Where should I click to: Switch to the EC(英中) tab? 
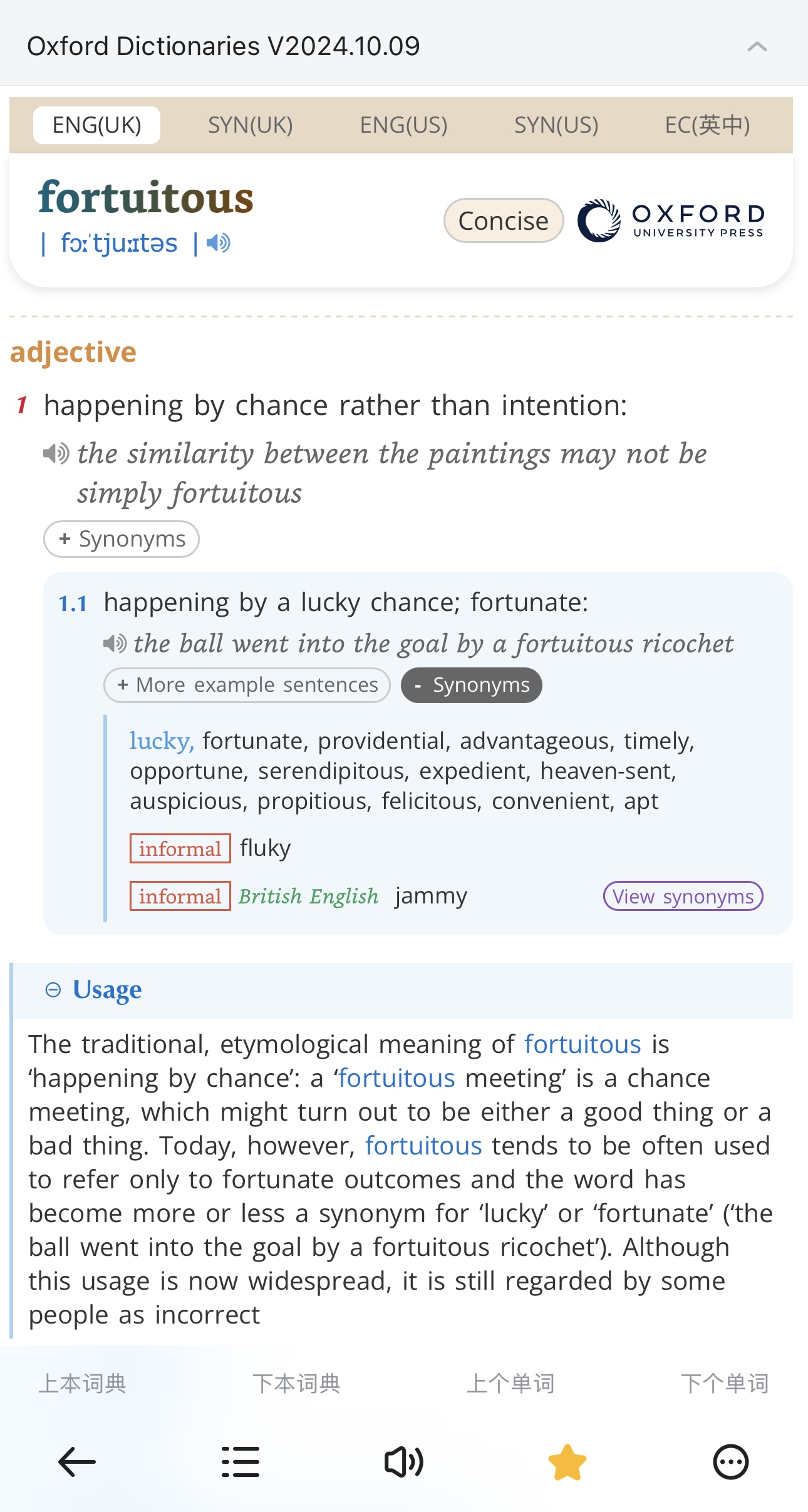[x=707, y=125]
